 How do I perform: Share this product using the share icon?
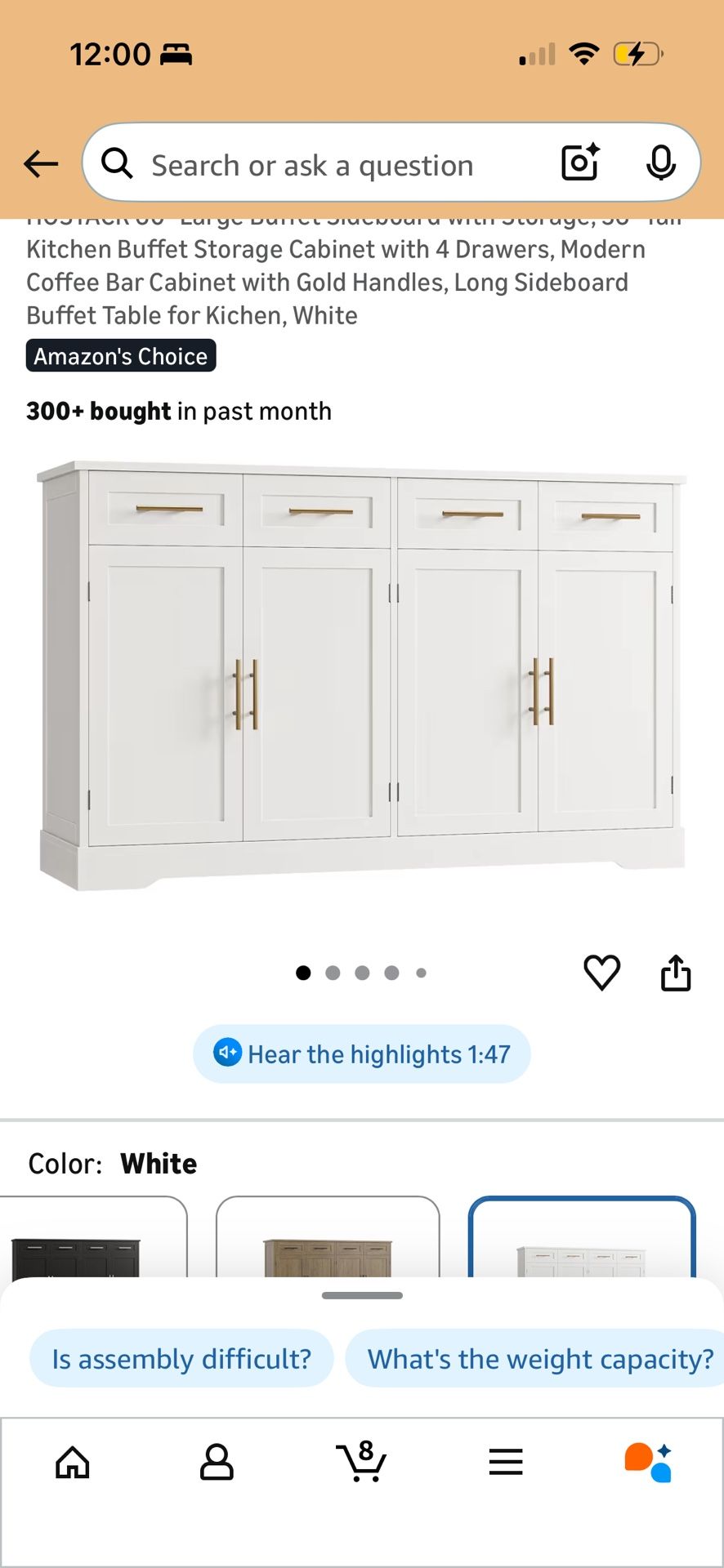[x=676, y=972]
